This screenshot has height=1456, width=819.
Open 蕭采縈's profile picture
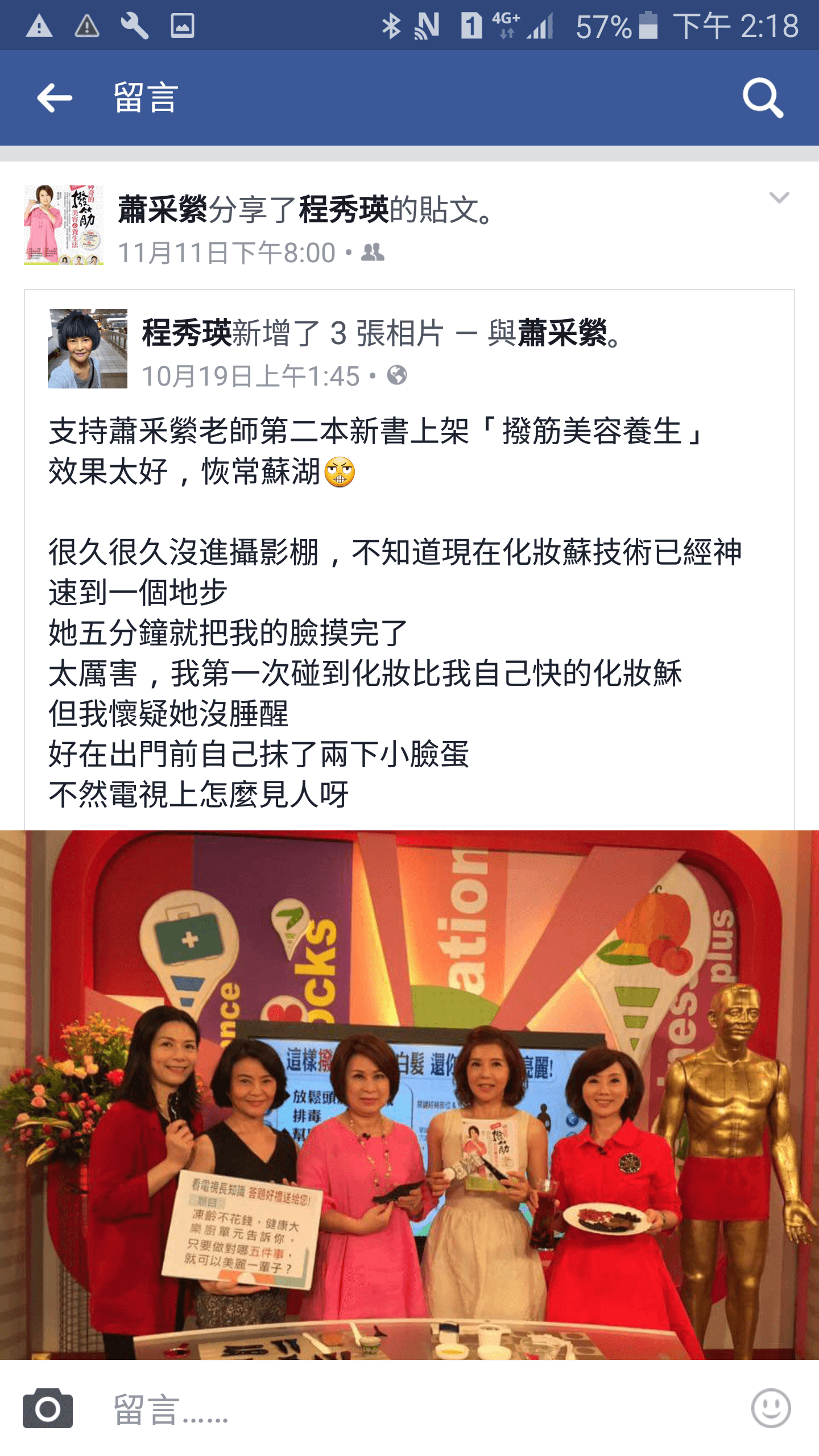64,225
